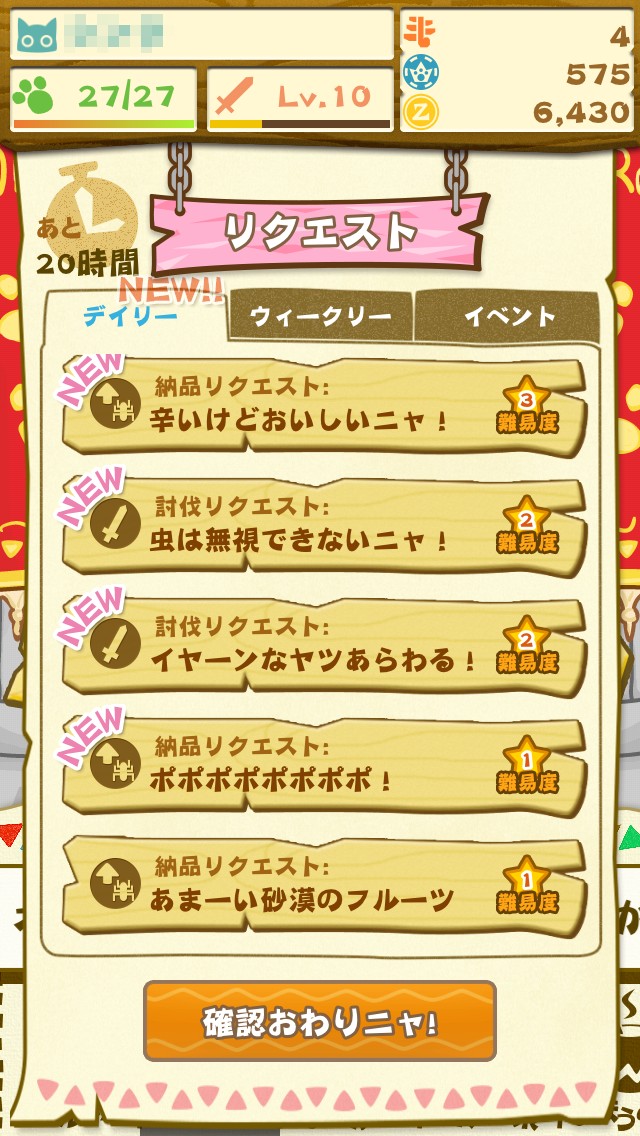Screen dimensions: 640x1136
Task: Select the 虫は無視できないニャ！ request
Action: [x=322, y=528]
